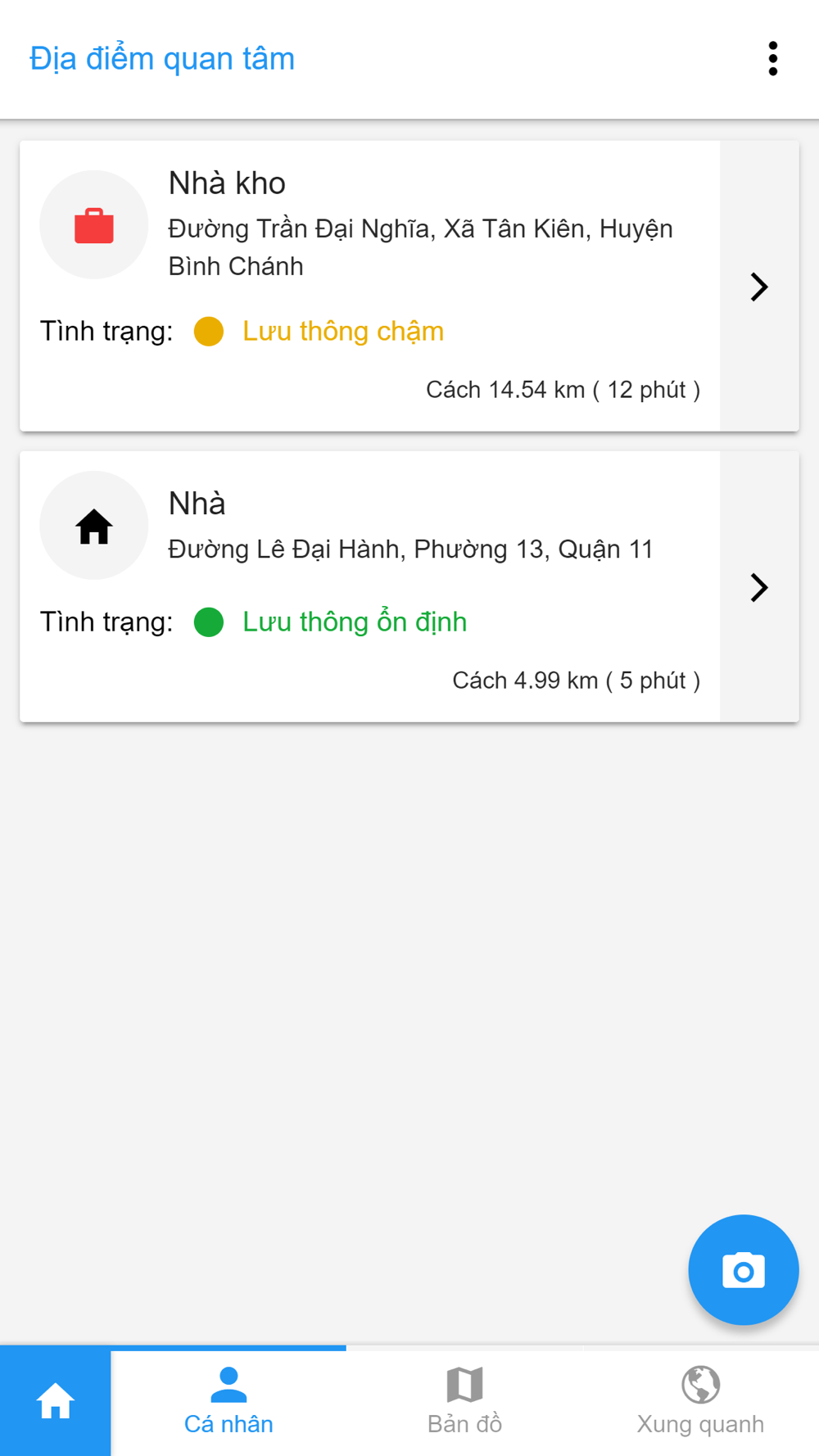The image size is (819, 1456).
Task: Select the Cá nhân tab
Action: (229, 1401)
